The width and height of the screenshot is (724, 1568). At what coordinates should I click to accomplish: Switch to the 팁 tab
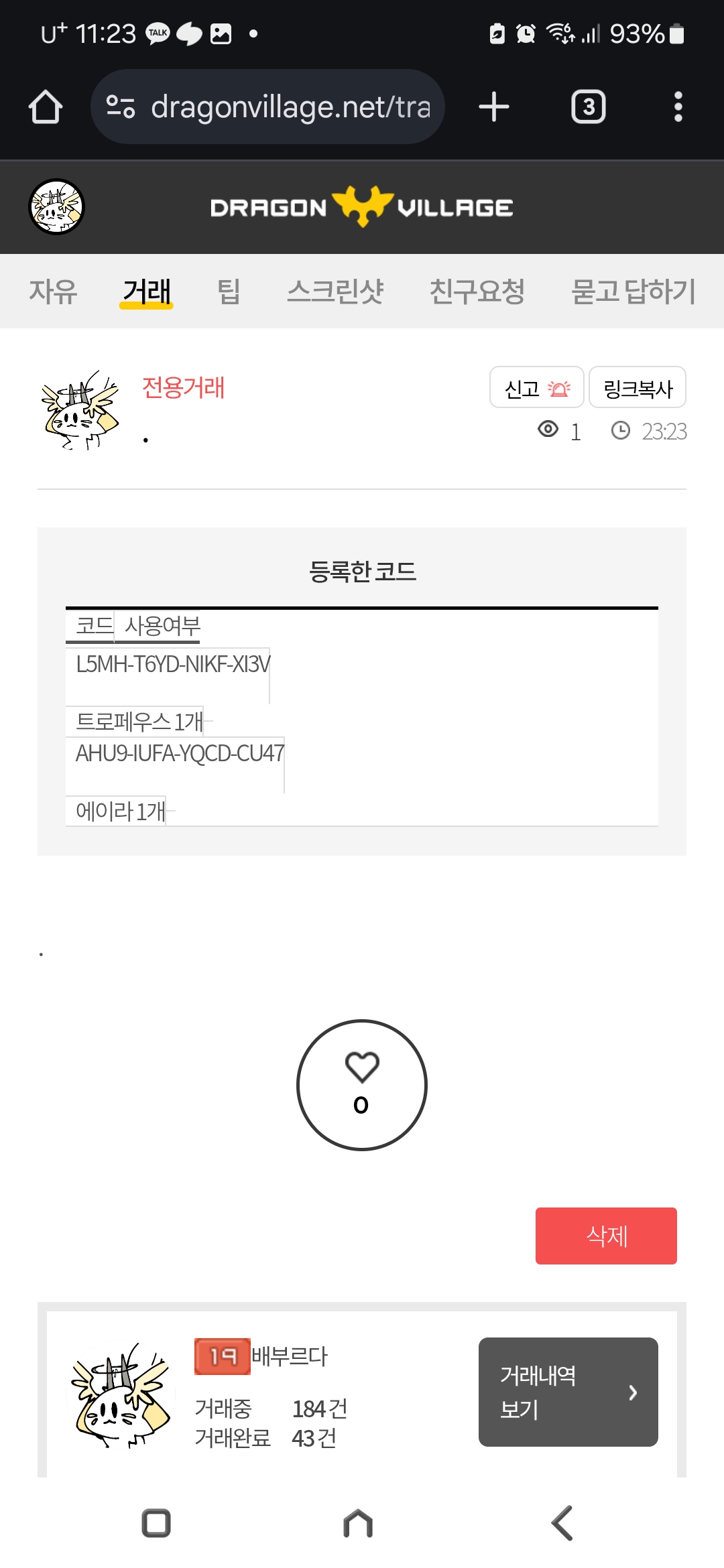[x=229, y=291]
